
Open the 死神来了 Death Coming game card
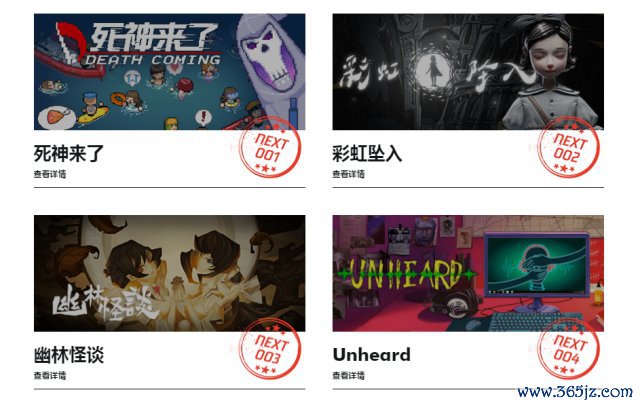coord(169,72)
